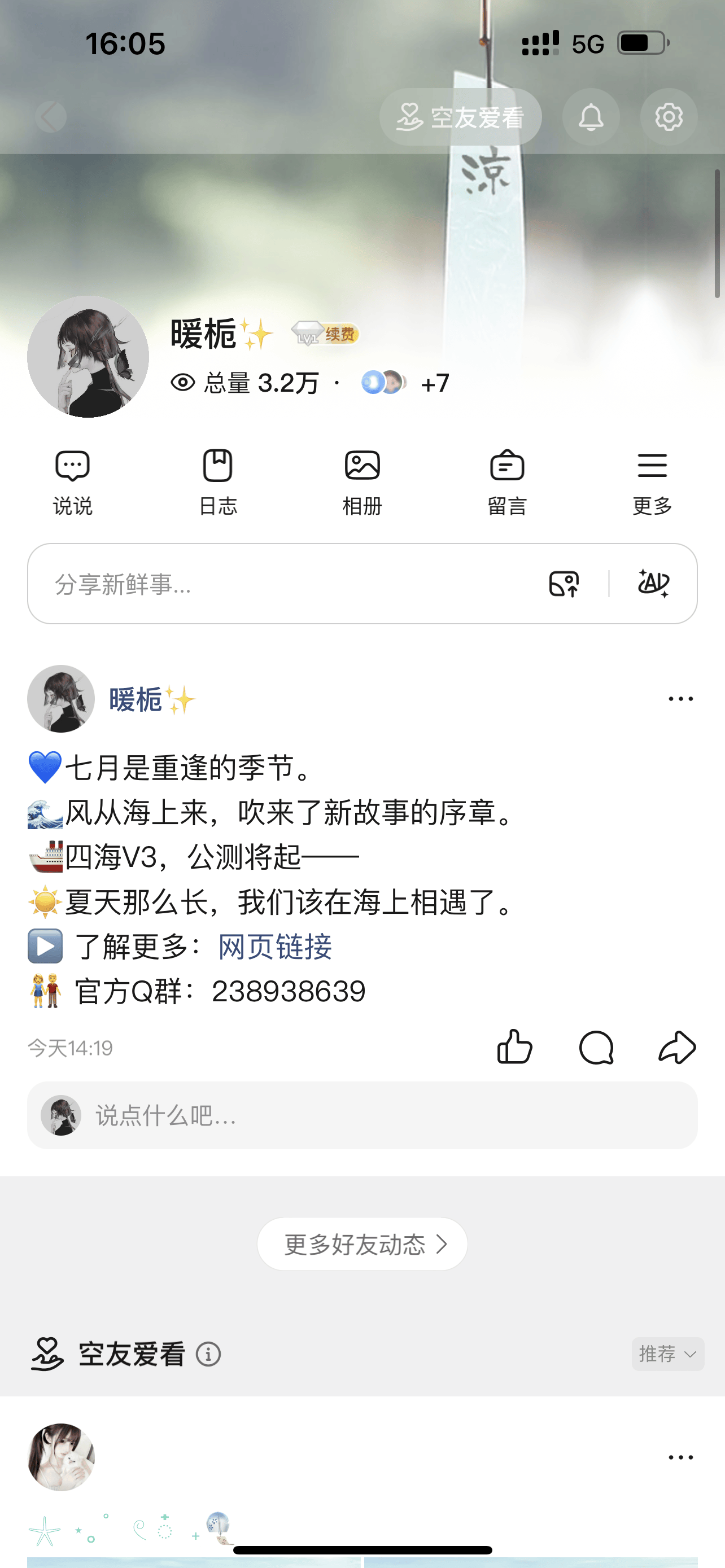725x1568 pixels.
Task: Open options menu on 暖栀's post
Action: coord(680,699)
